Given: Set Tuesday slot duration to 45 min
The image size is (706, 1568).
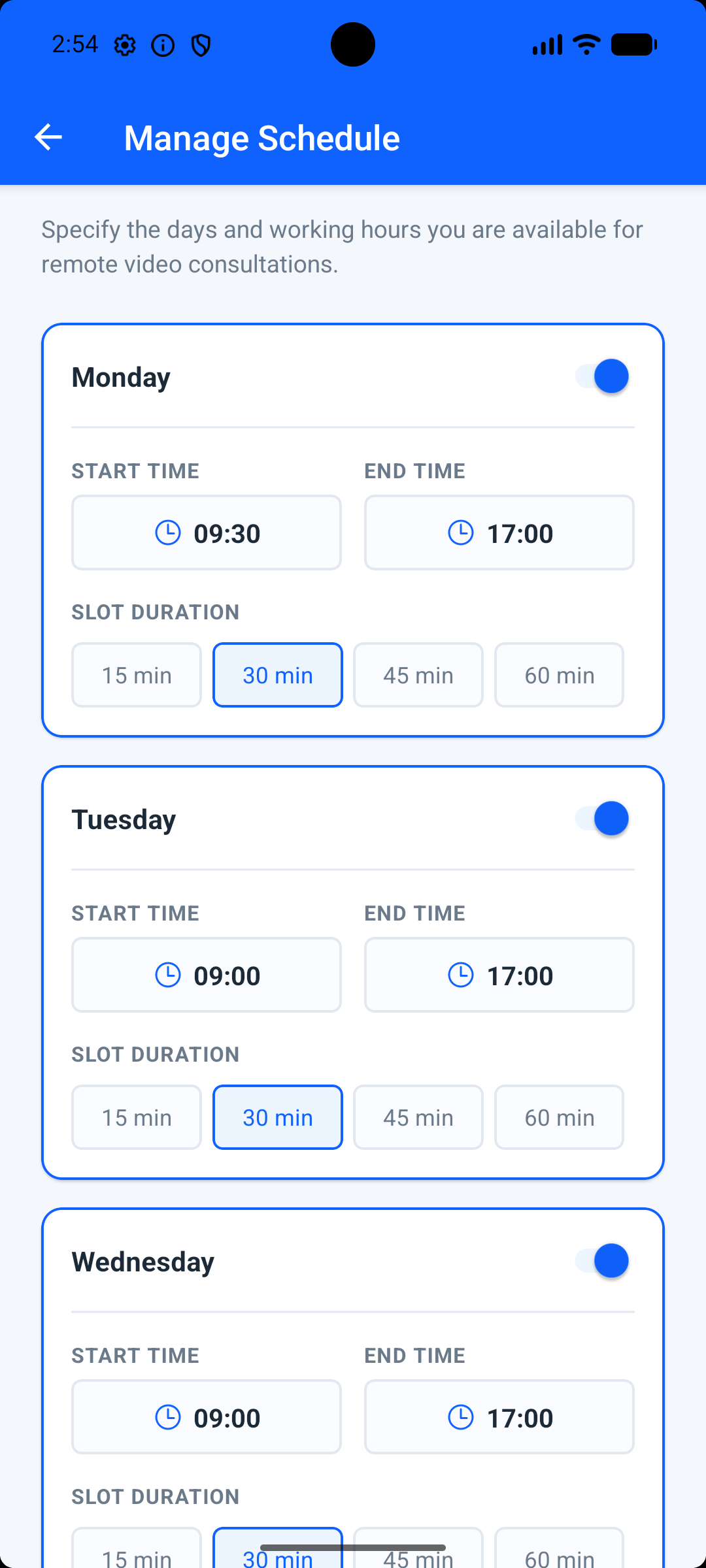Looking at the screenshot, I should tap(418, 1117).
